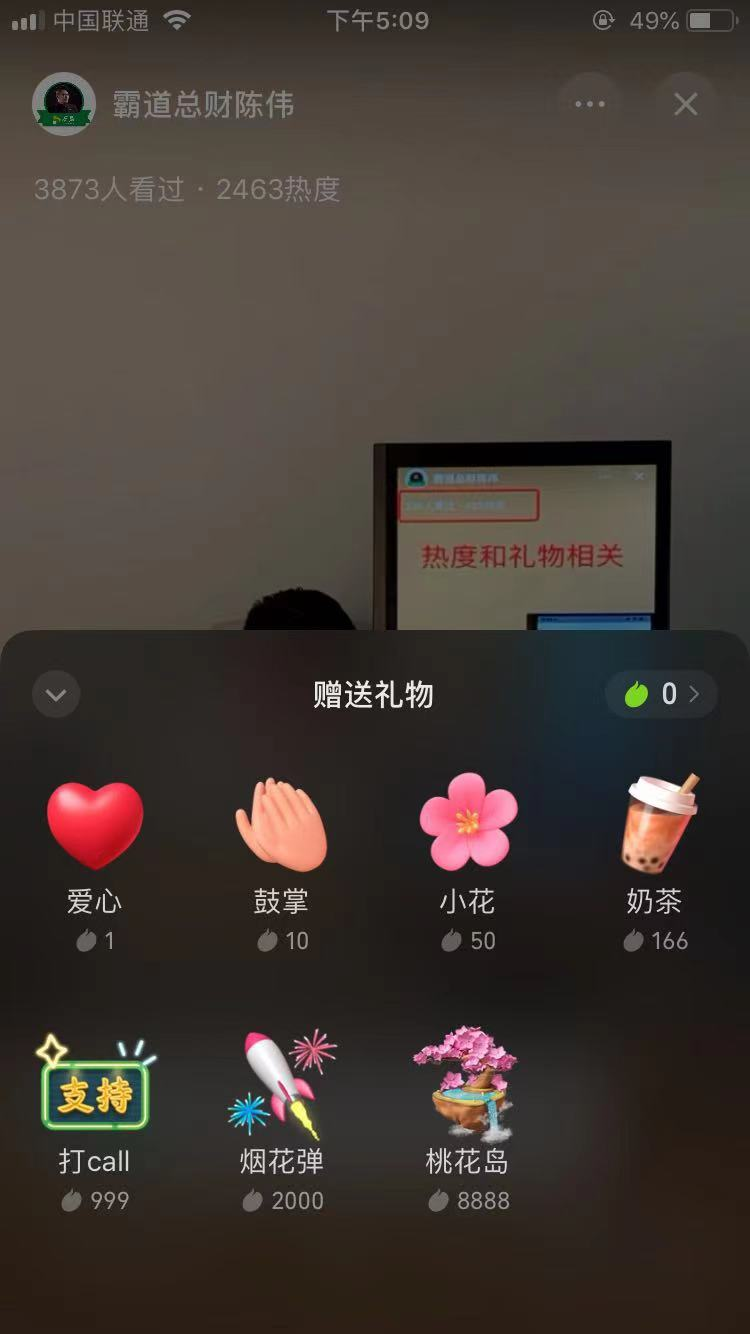Choose the 烟花弹 gift
The image size is (750, 1334).
pos(281,1122)
